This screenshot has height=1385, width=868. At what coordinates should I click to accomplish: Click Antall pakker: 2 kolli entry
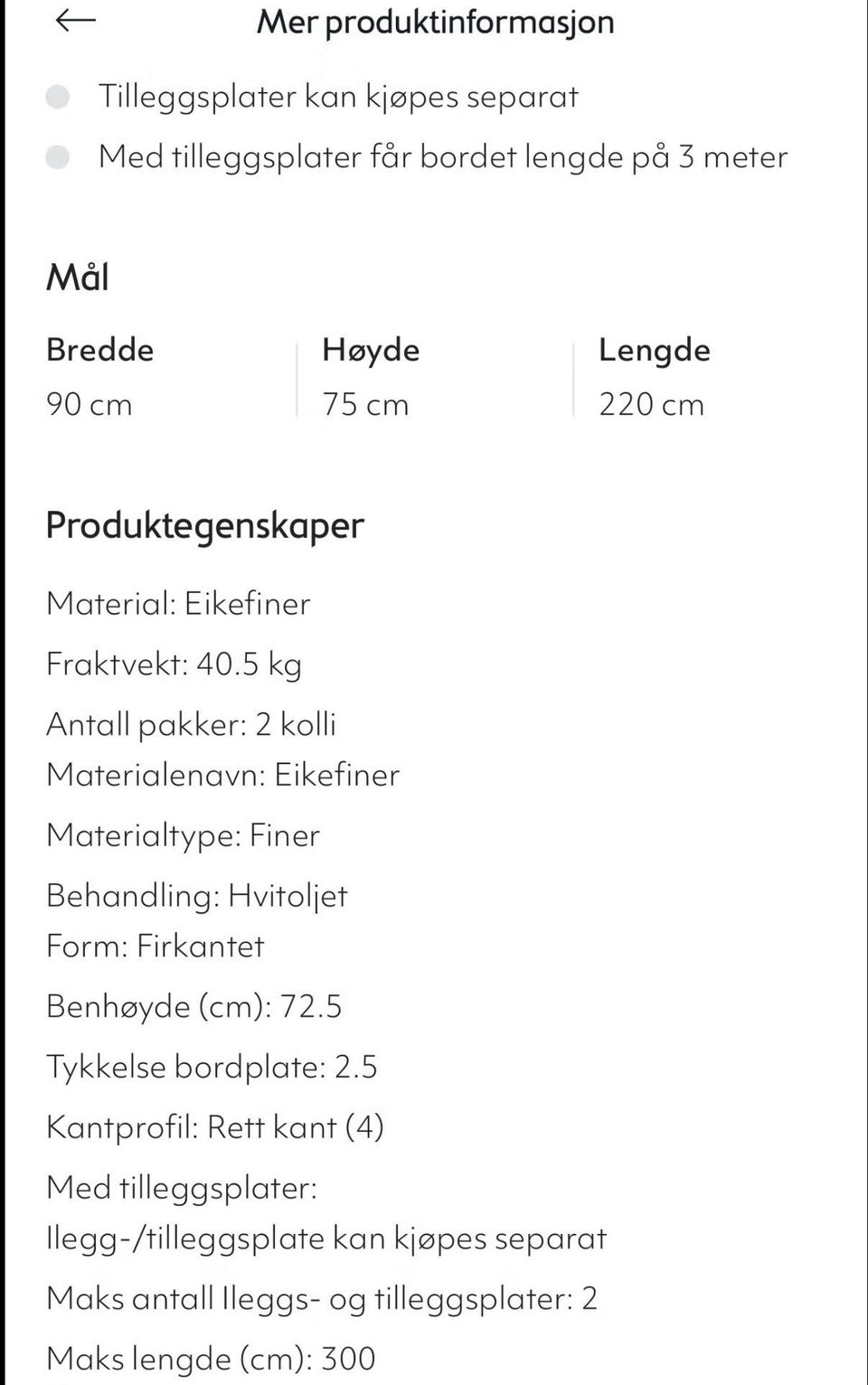coord(192,723)
